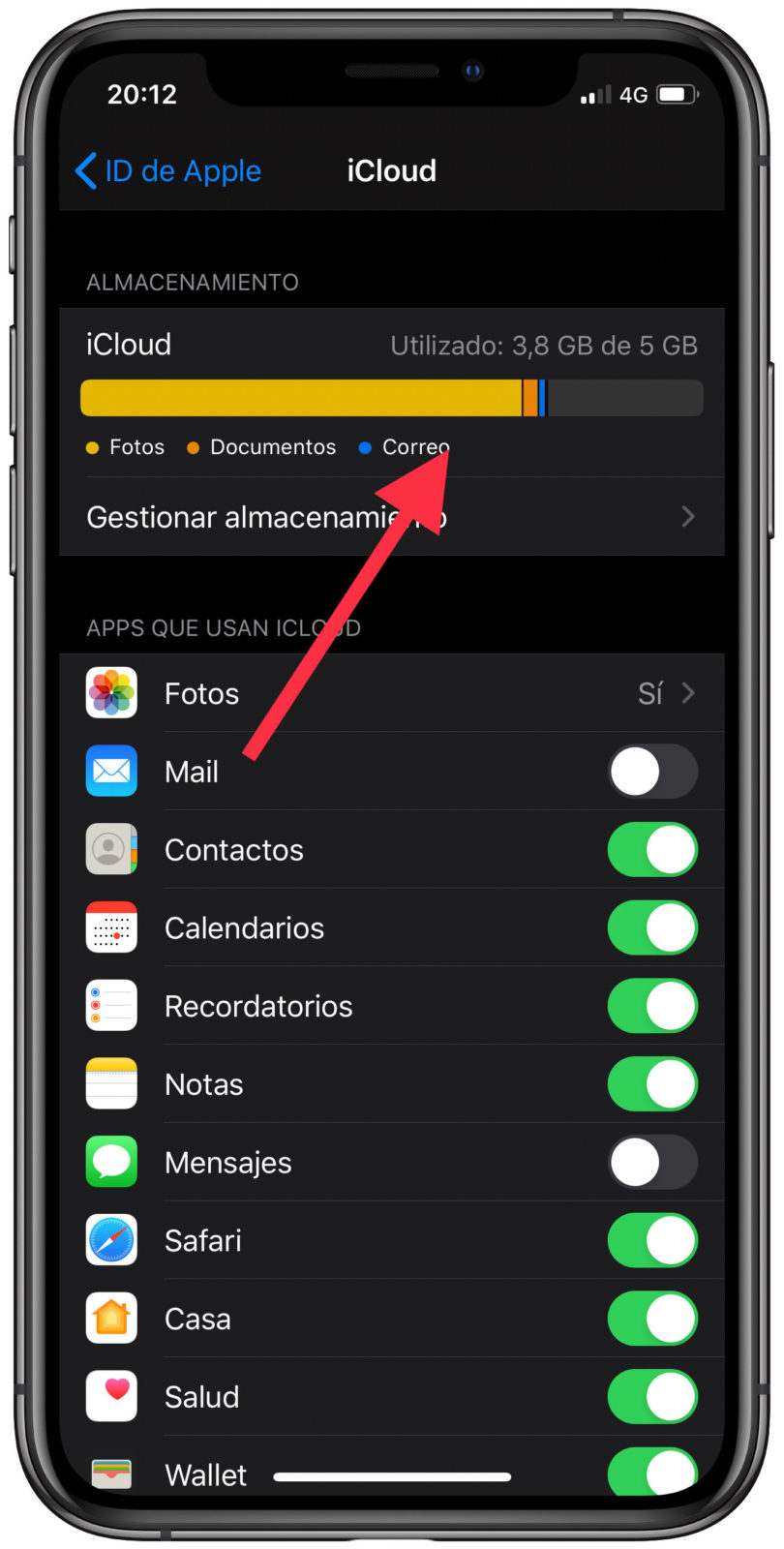Viewport: 784px width, 1549px height.
Task: Toggle Notas iCloud sync off
Action: 651,1084
